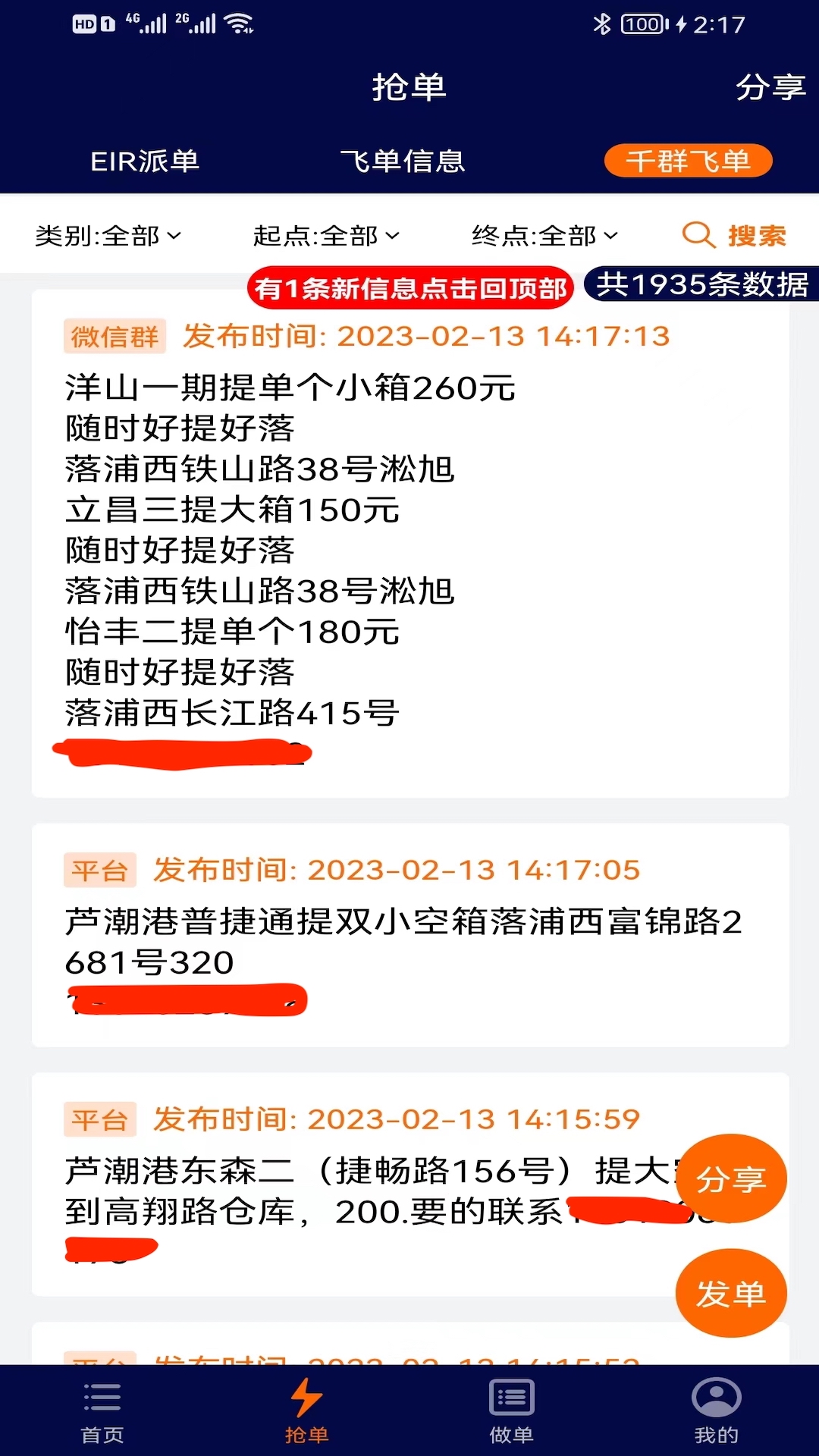Switch to 千群飞单 mode
Screen dimensions: 819x1456
click(687, 161)
